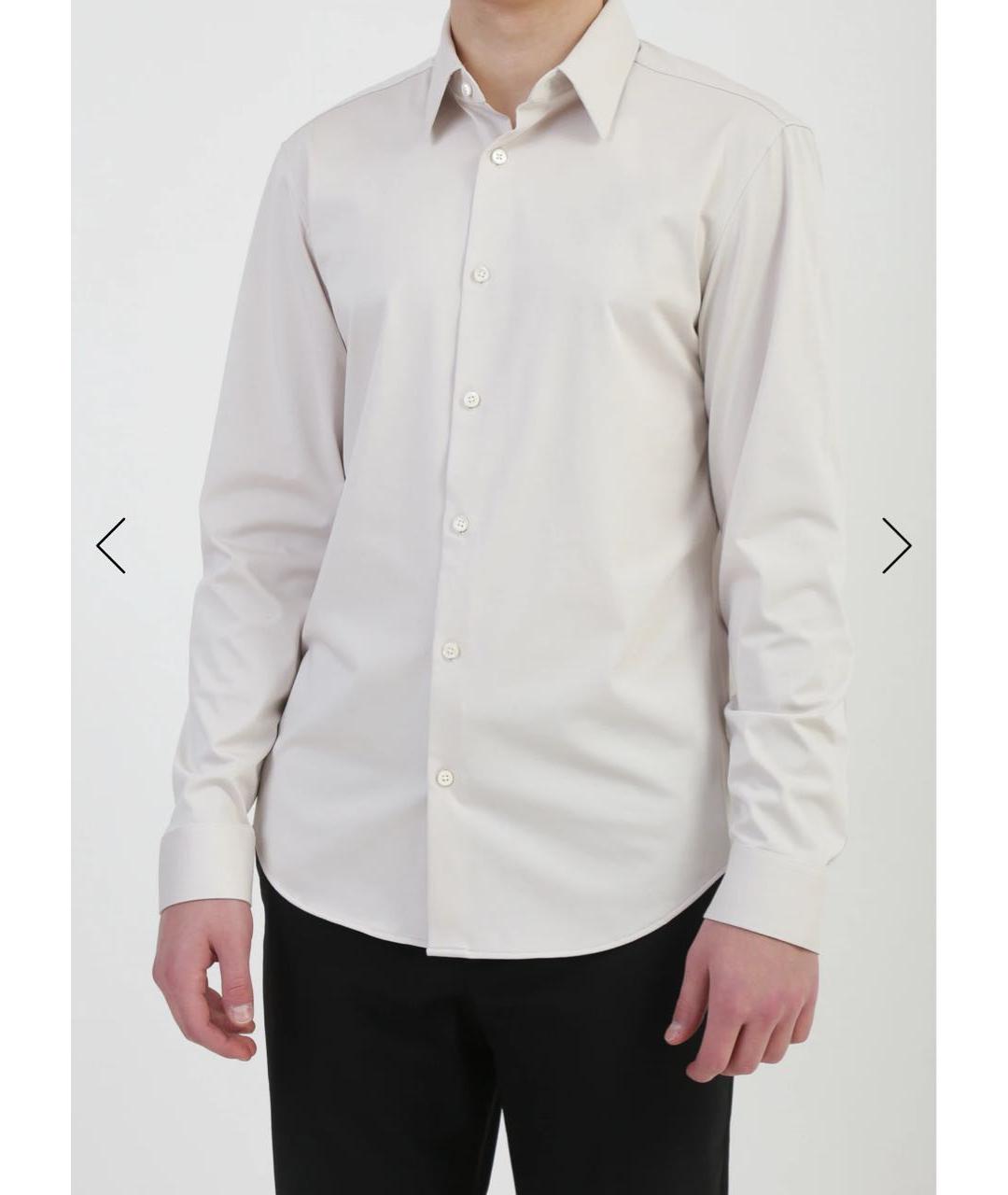
Task: Show the next product photo
Action: coord(896,545)
